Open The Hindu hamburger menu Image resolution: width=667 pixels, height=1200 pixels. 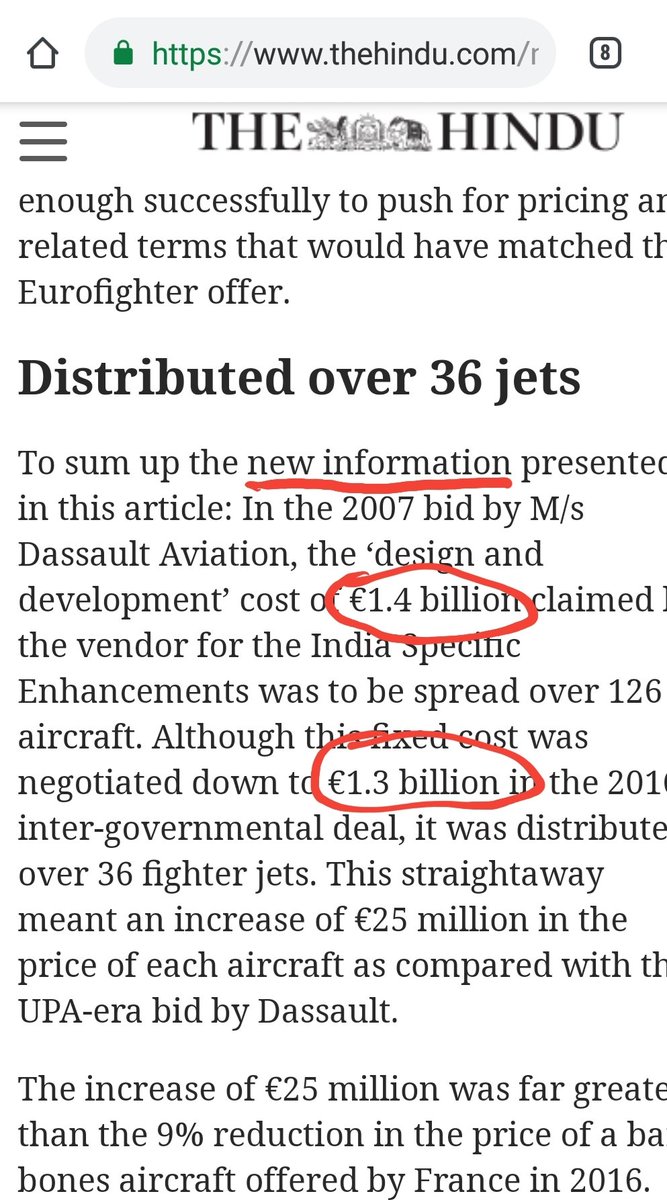point(42,141)
